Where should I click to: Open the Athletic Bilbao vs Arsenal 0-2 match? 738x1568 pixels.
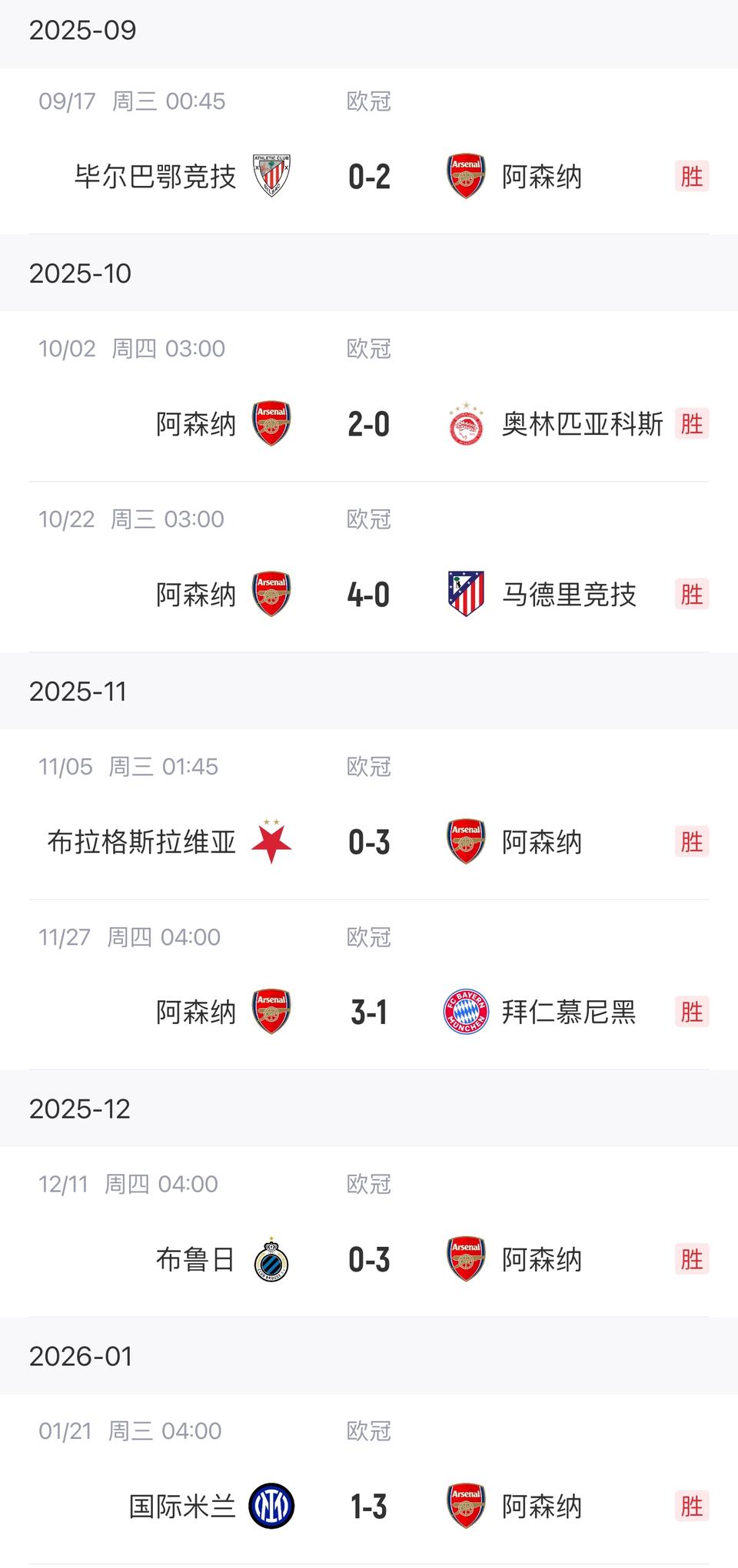click(x=369, y=177)
